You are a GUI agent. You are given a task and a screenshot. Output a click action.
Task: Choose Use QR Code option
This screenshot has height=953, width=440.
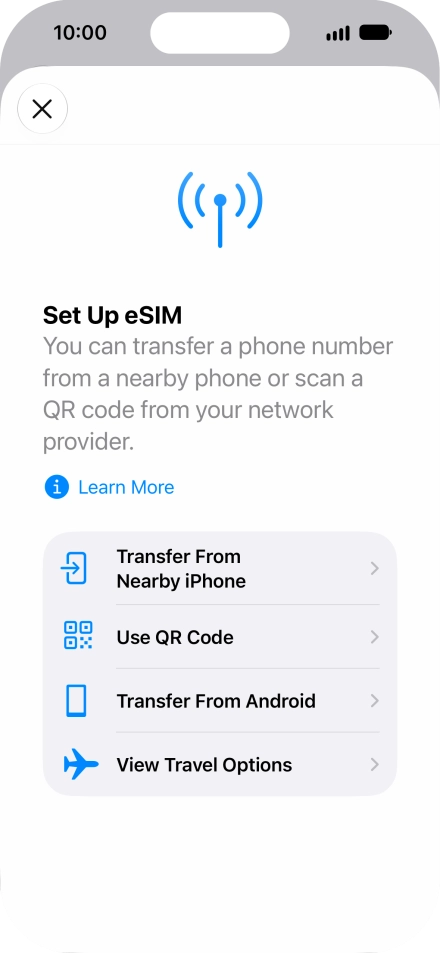point(220,637)
